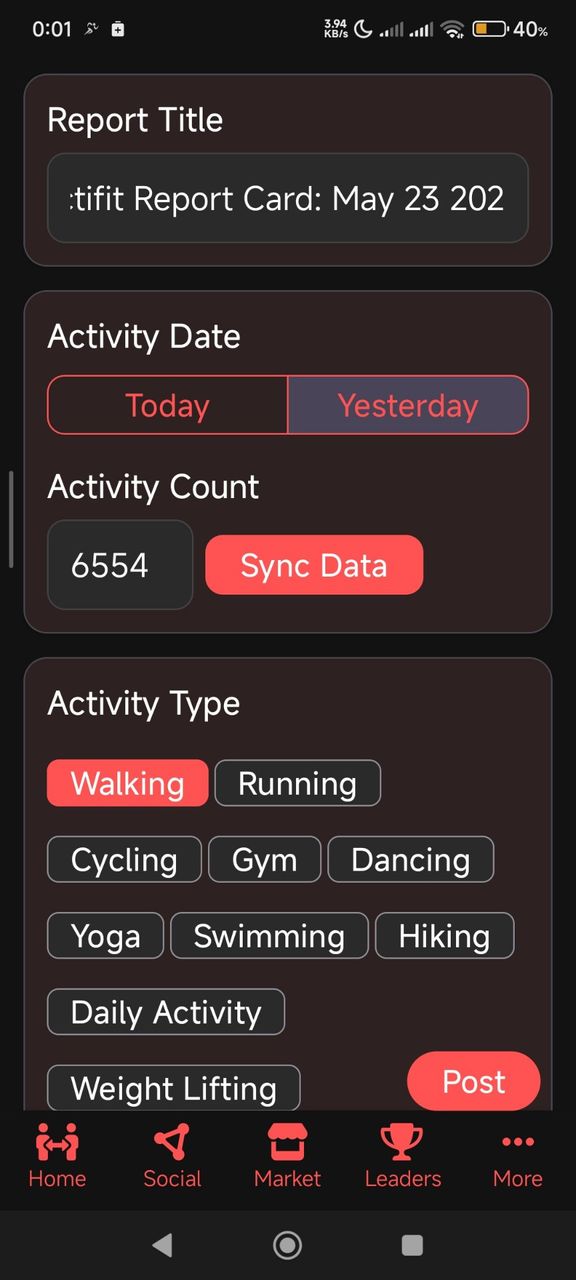
Task: Choose the Walking activity type
Action: coord(128,783)
